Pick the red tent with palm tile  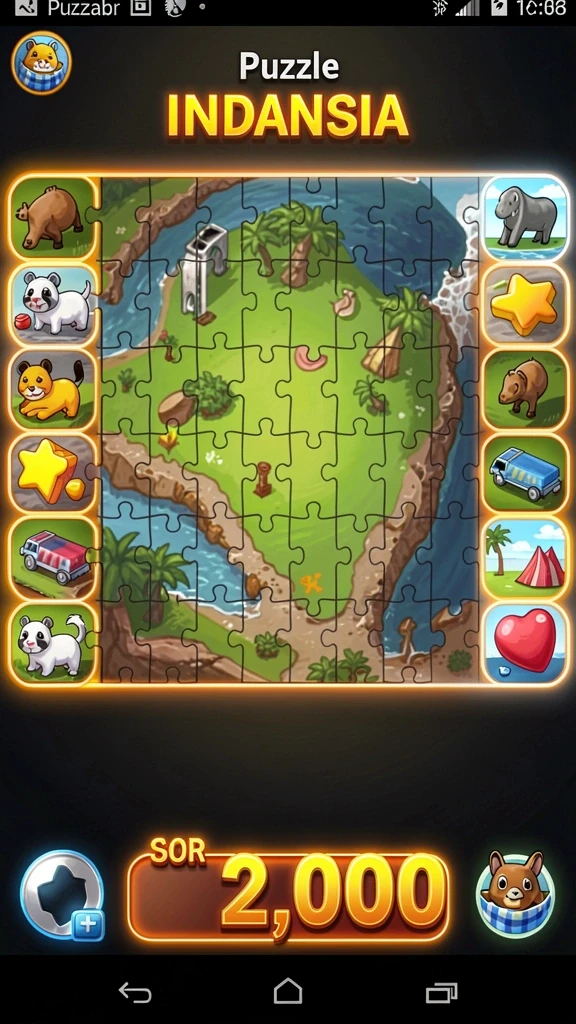click(525, 558)
